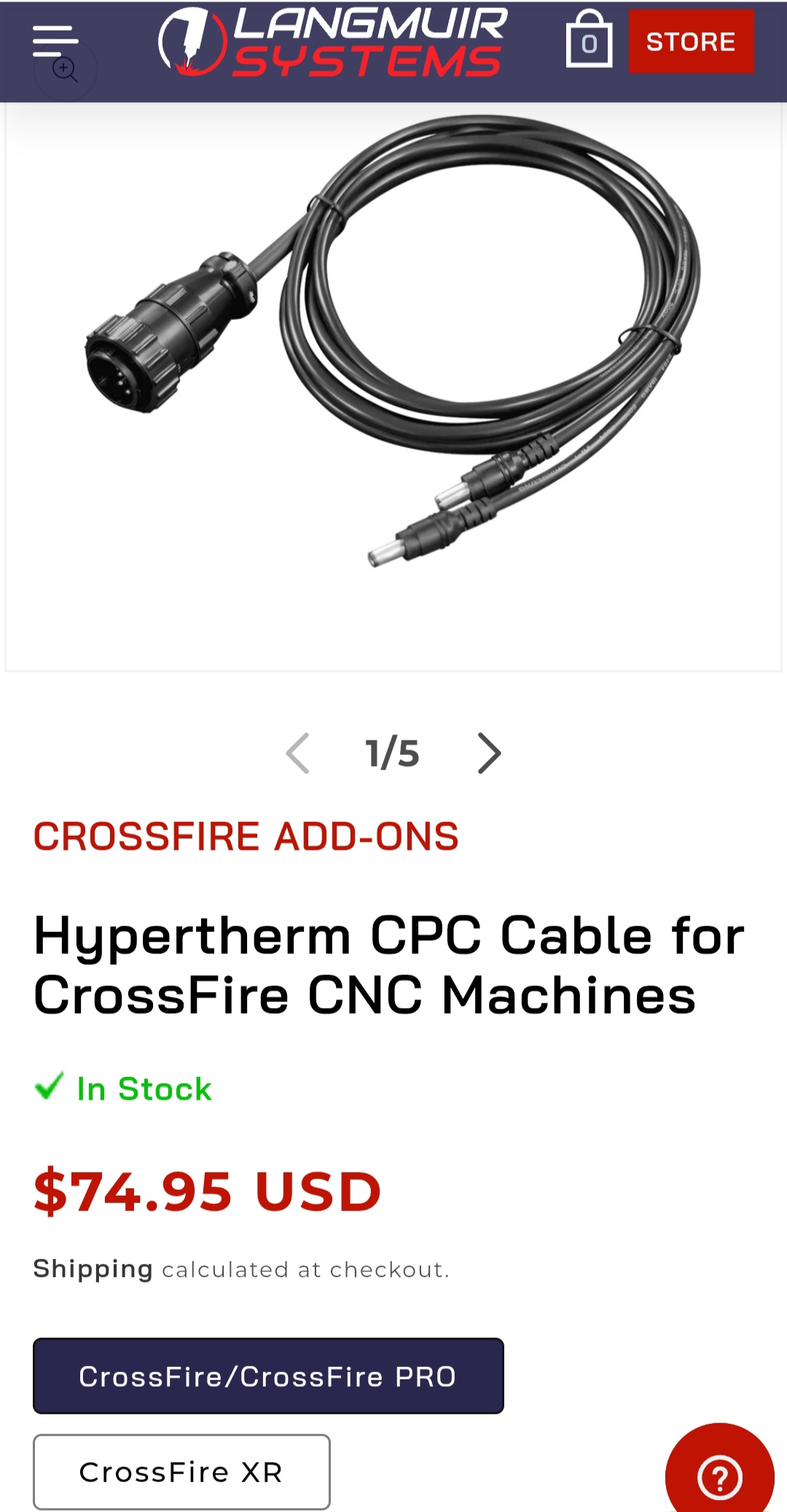Zoom into the product image
The width and height of the screenshot is (787, 1512).
pyautogui.click(x=65, y=70)
